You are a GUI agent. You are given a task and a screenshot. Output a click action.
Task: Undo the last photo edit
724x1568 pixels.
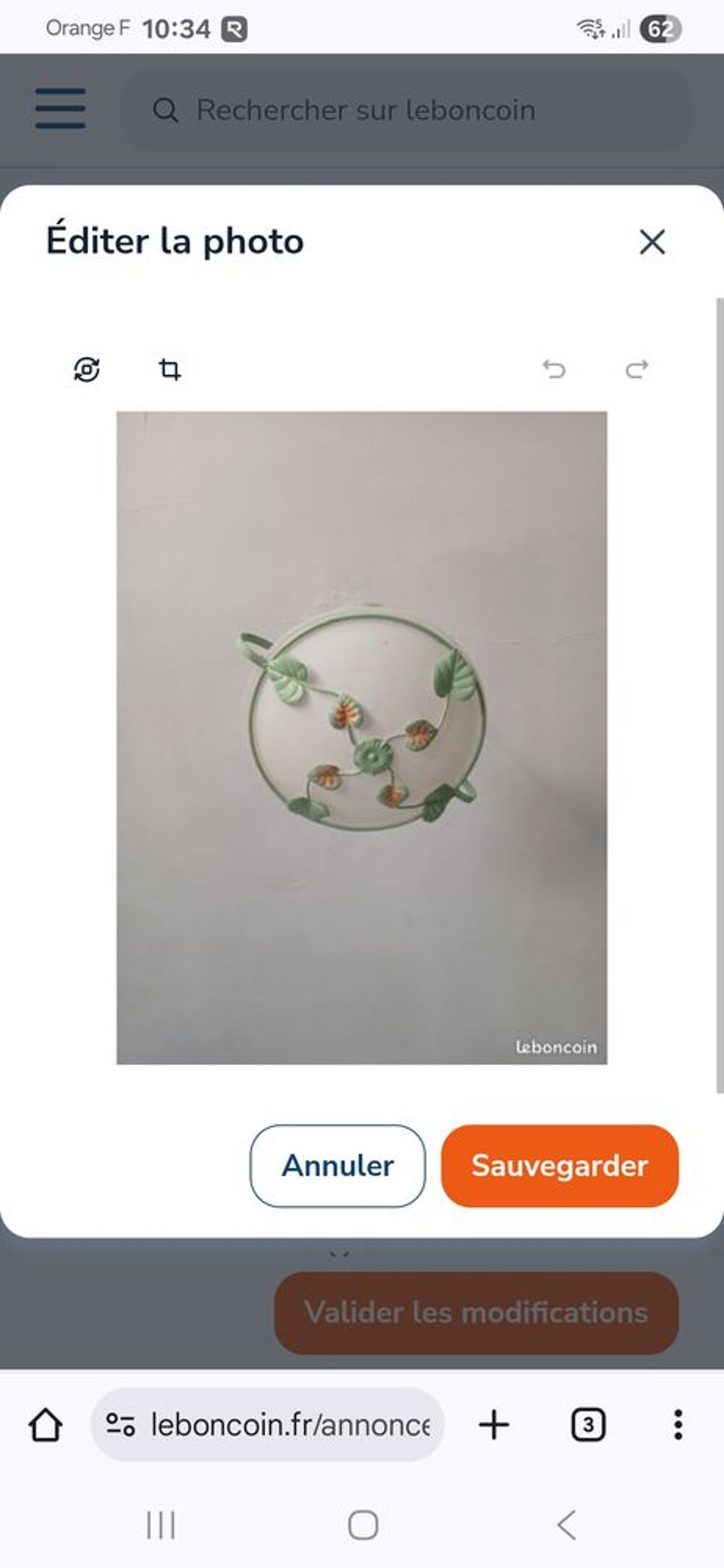point(554,369)
